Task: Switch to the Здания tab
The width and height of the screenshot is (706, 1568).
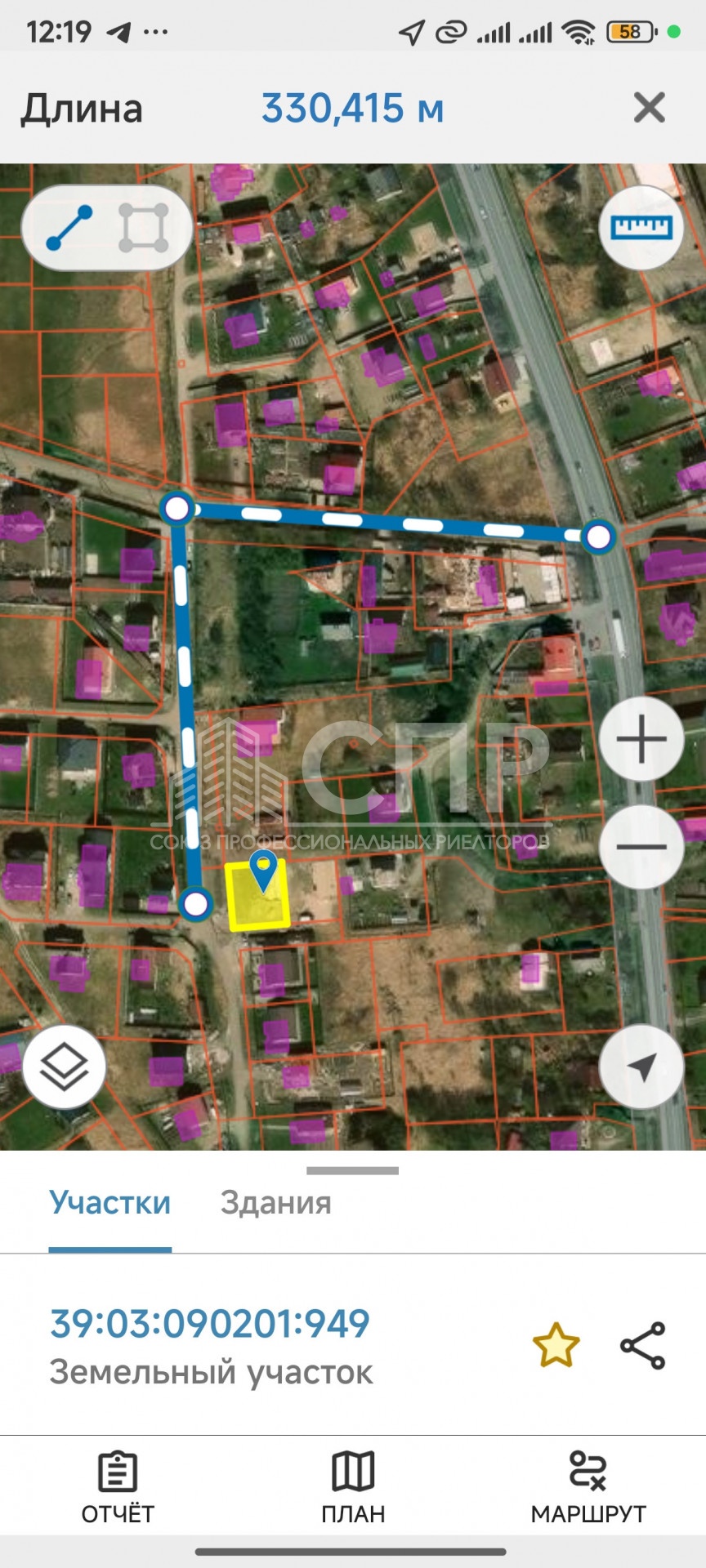Action: [x=275, y=1203]
